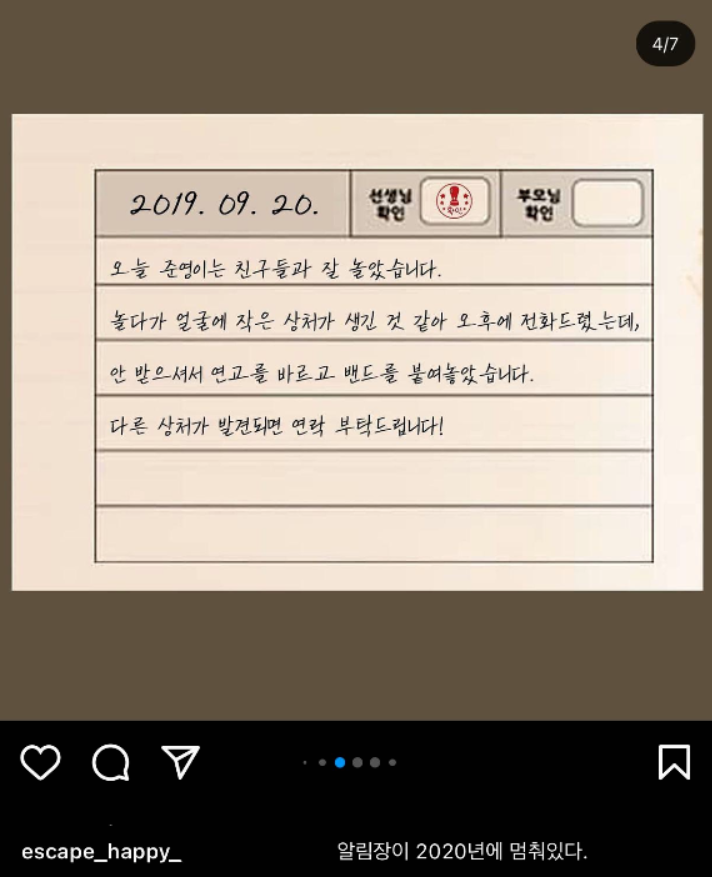Open the escape_happy_ profile
712x877 pixels.
coord(101,852)
